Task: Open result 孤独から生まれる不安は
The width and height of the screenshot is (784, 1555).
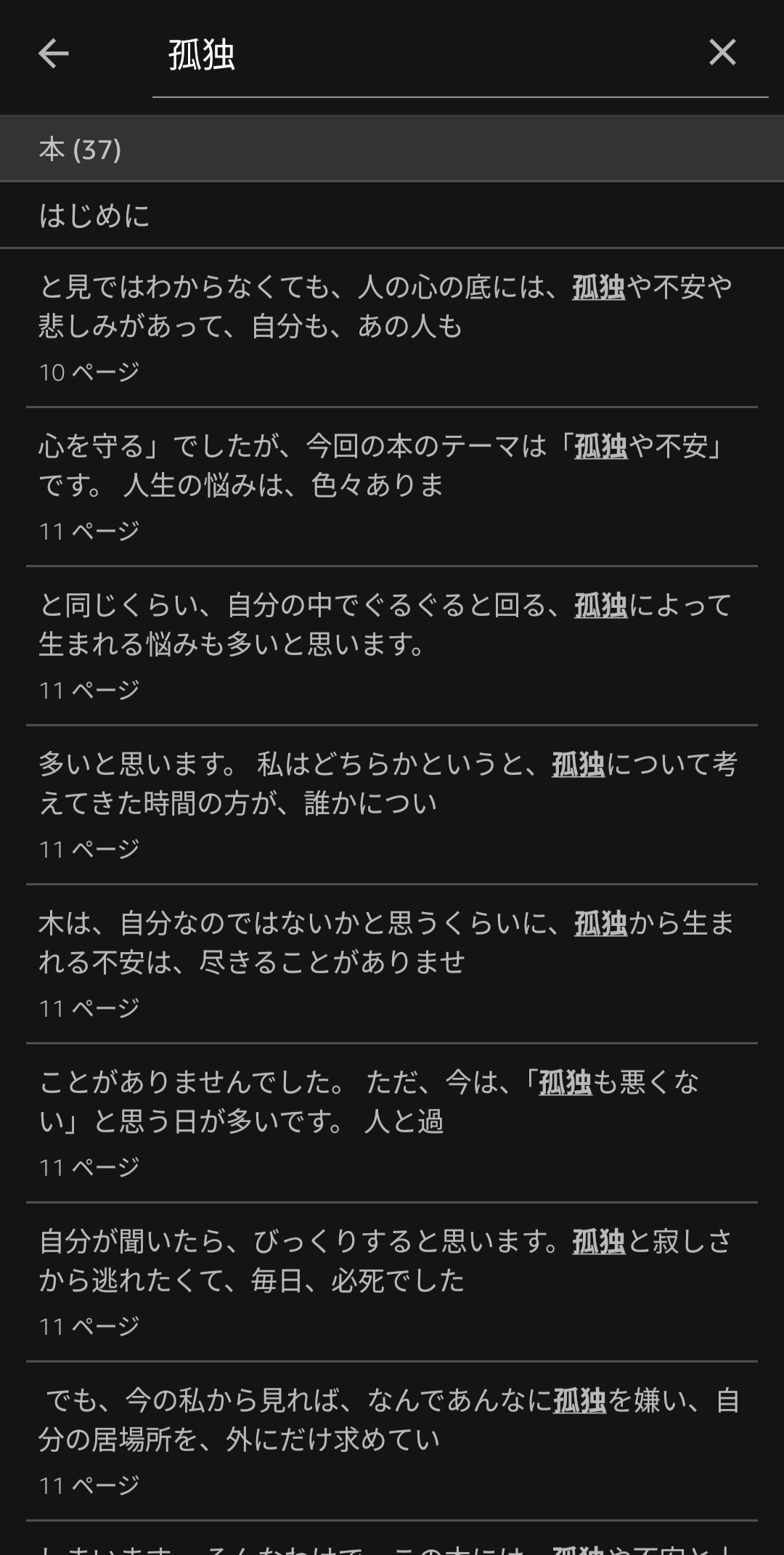Action: click(x=392, y=963)
